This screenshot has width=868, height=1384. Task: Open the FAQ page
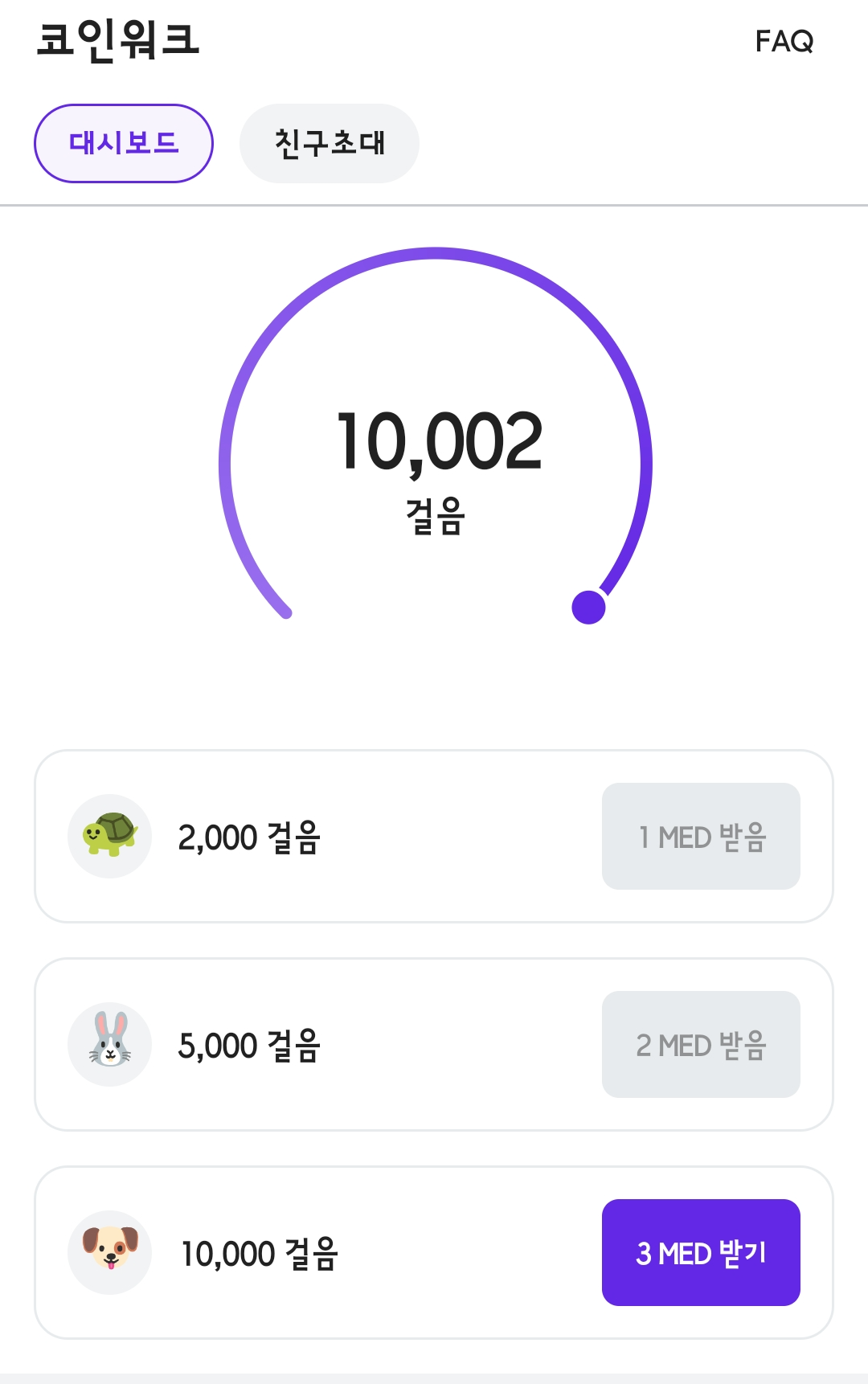(784, 41)
